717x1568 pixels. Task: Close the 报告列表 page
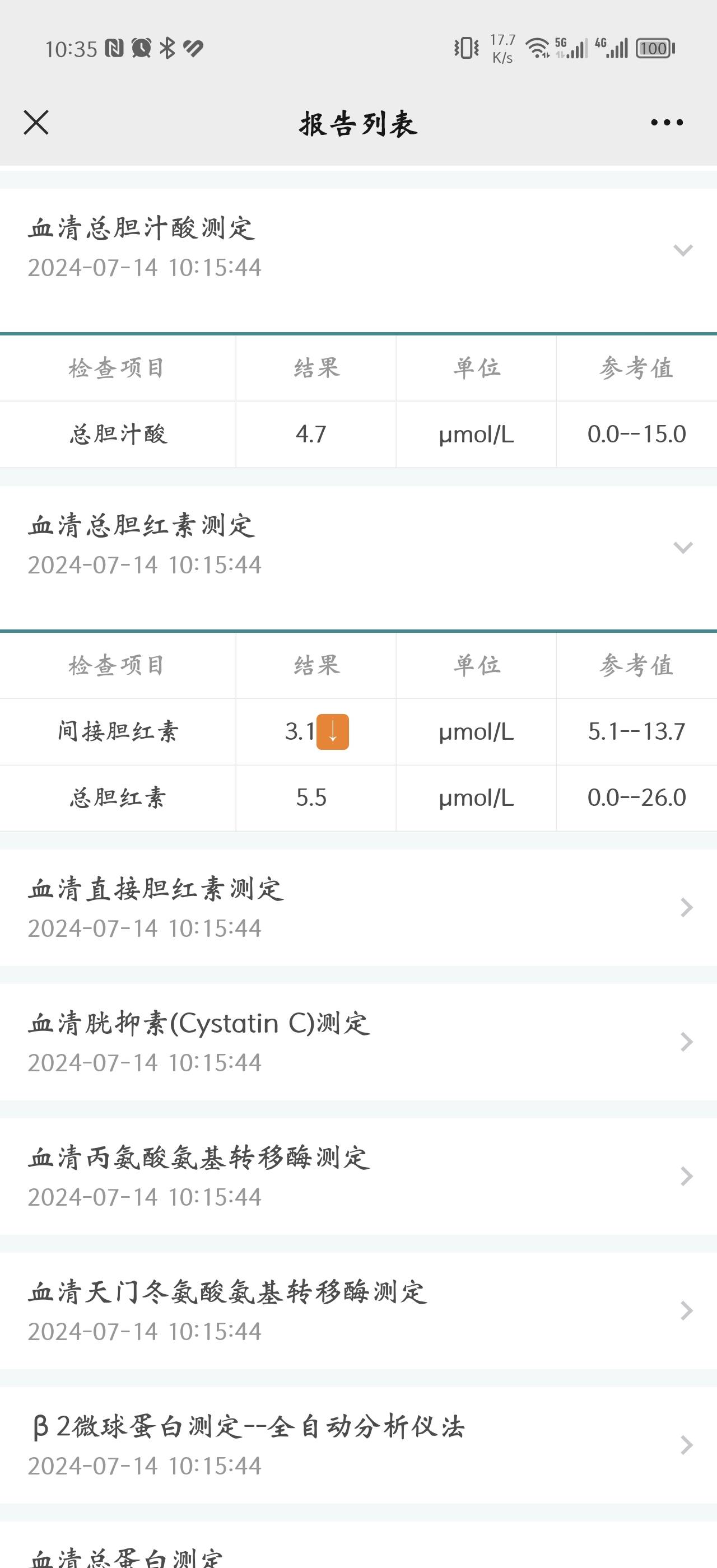[36, 122]
